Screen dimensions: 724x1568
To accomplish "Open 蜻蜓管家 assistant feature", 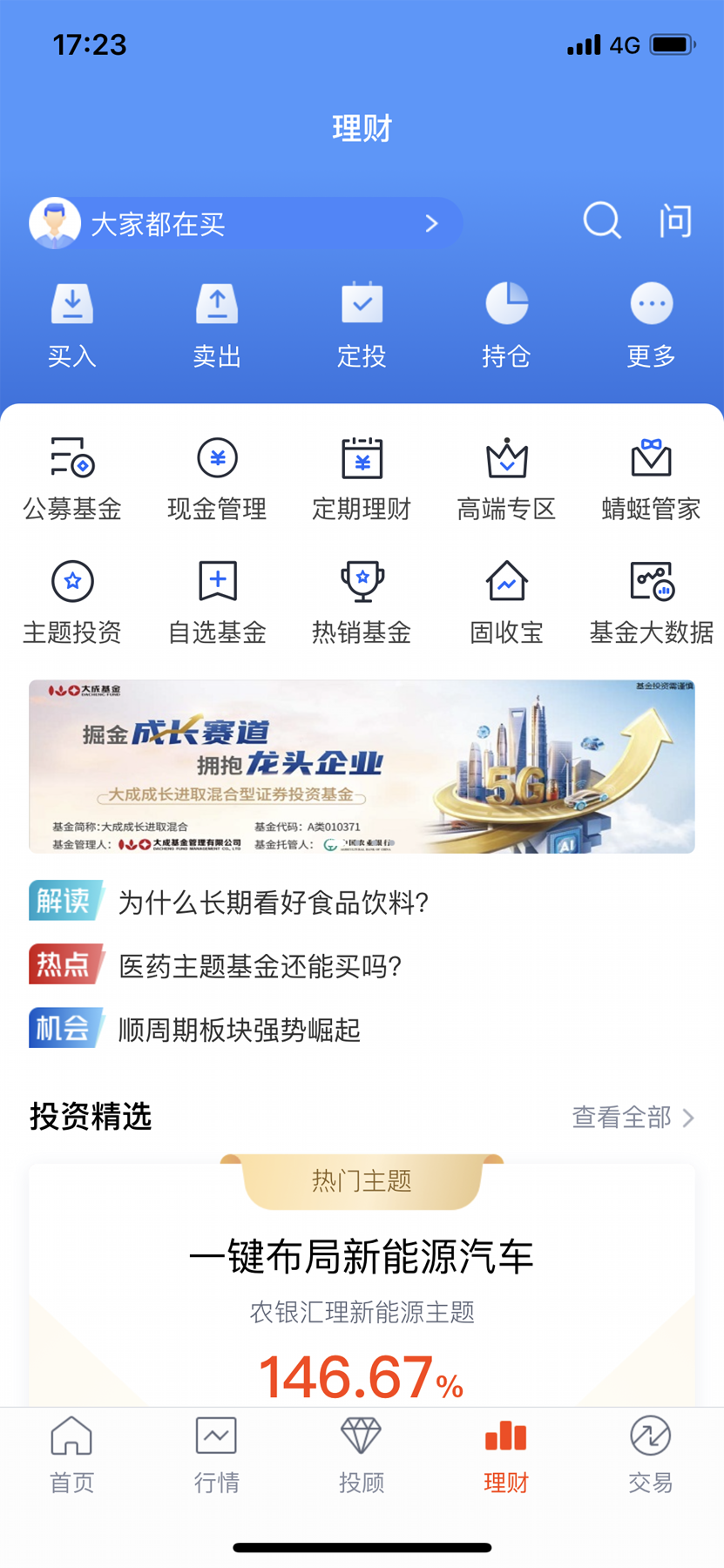I will pos(651,477).
